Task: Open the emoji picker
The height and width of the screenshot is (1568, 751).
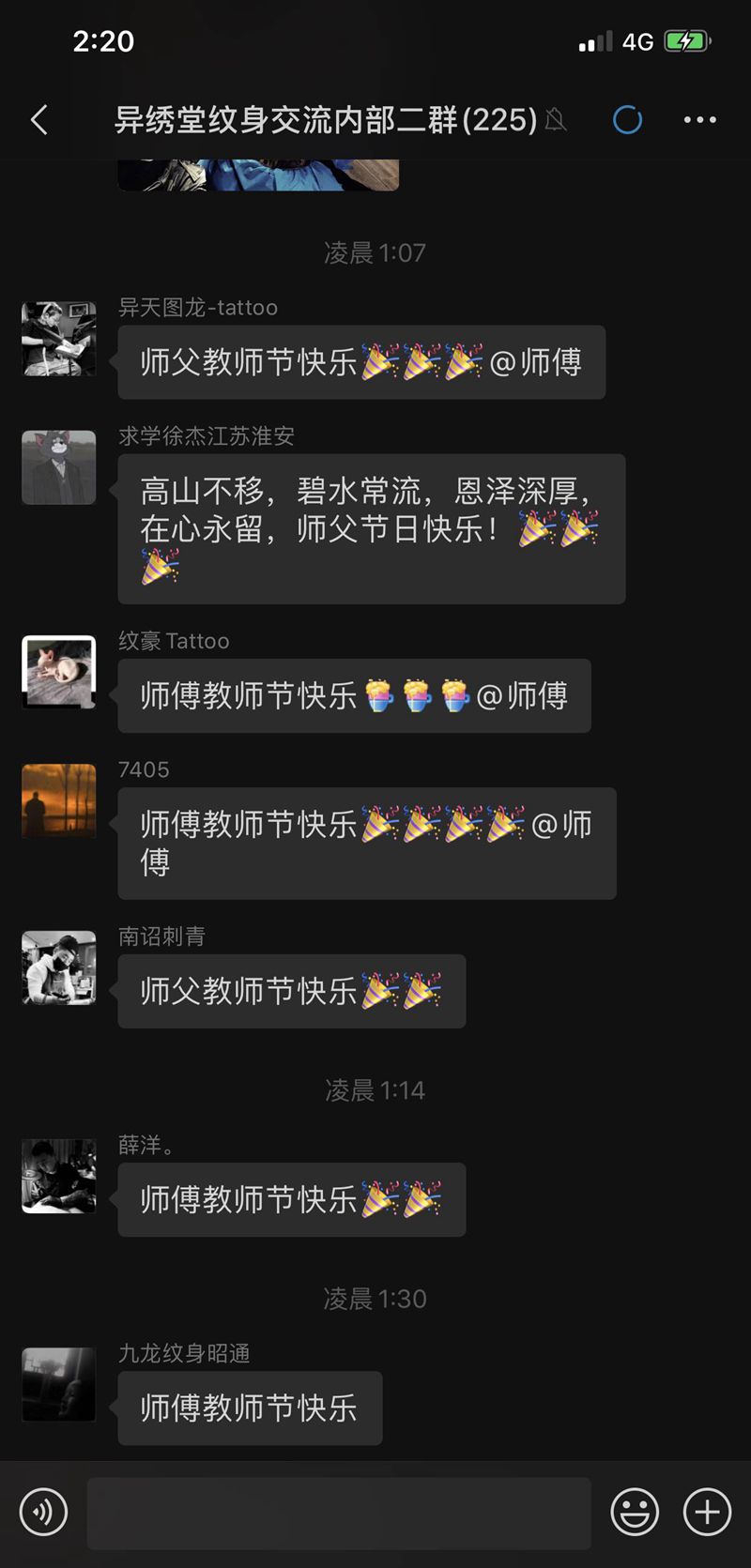Action: 635,1512
